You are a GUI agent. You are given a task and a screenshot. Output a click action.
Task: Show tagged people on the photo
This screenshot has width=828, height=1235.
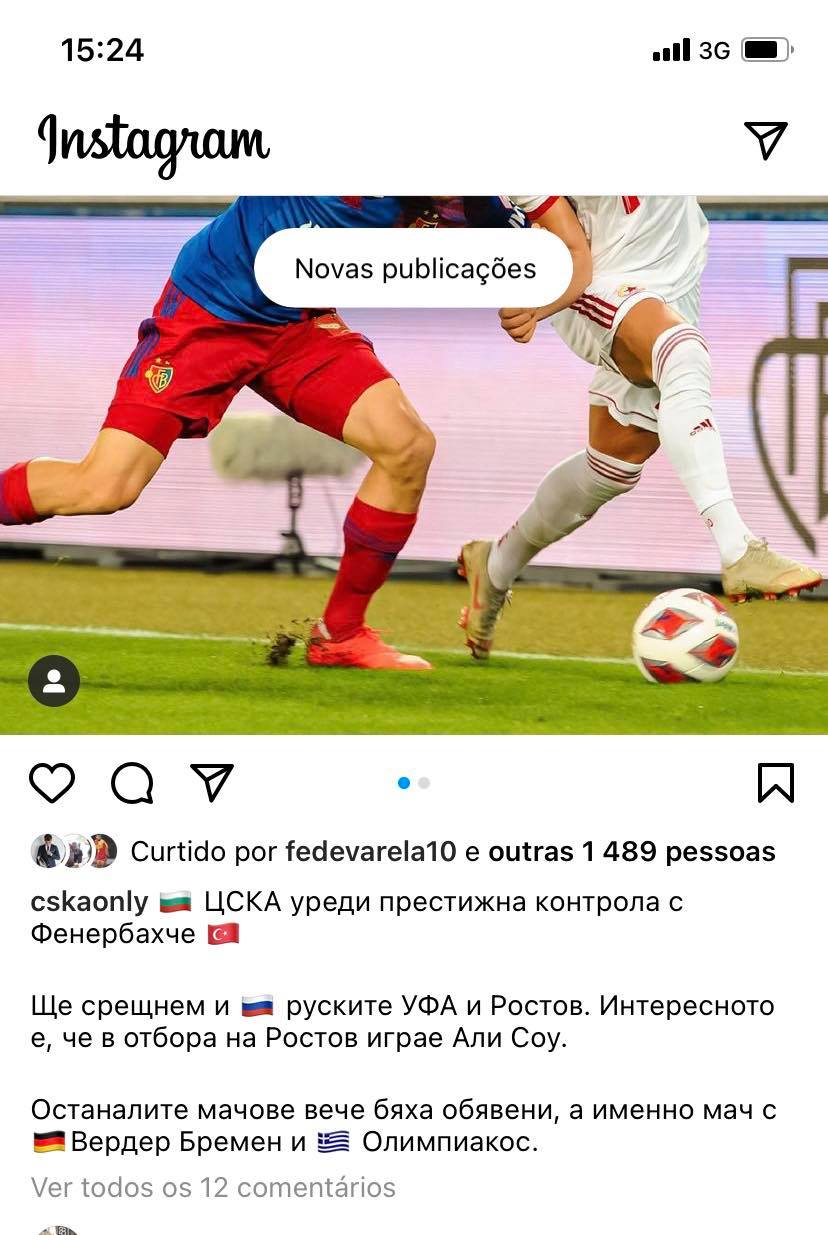(54, 681)
